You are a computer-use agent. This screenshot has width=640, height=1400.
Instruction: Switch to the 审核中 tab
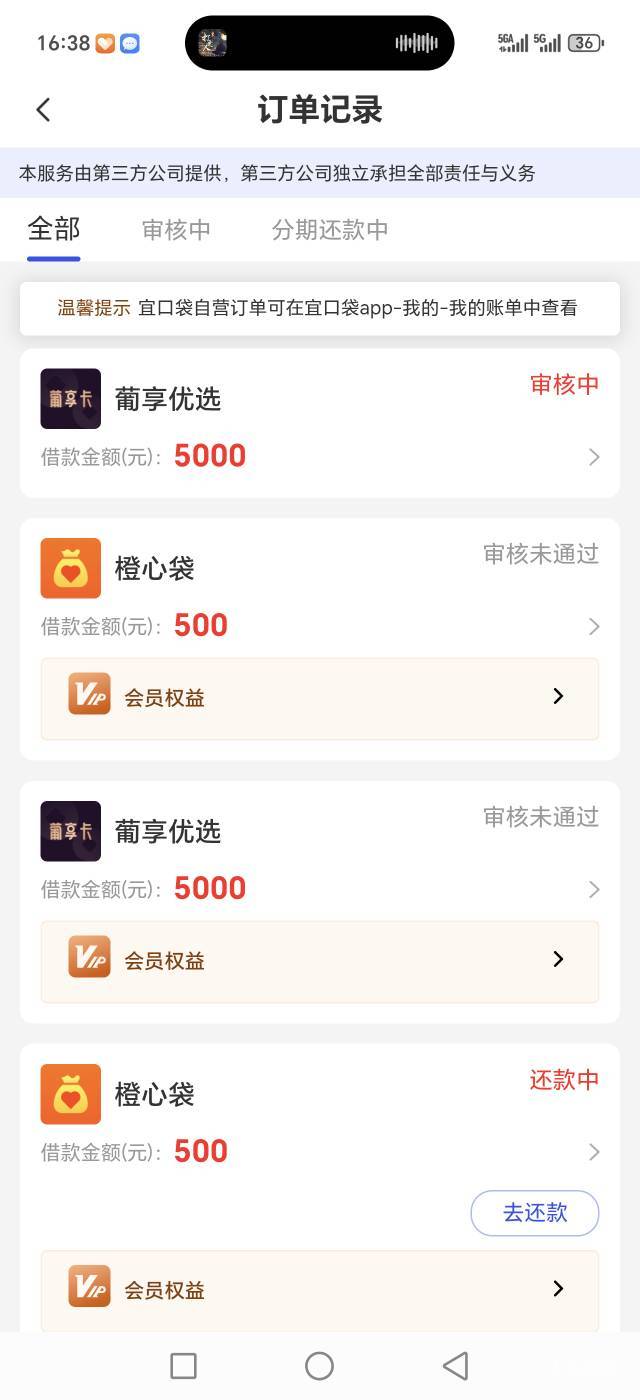(176, 229)
